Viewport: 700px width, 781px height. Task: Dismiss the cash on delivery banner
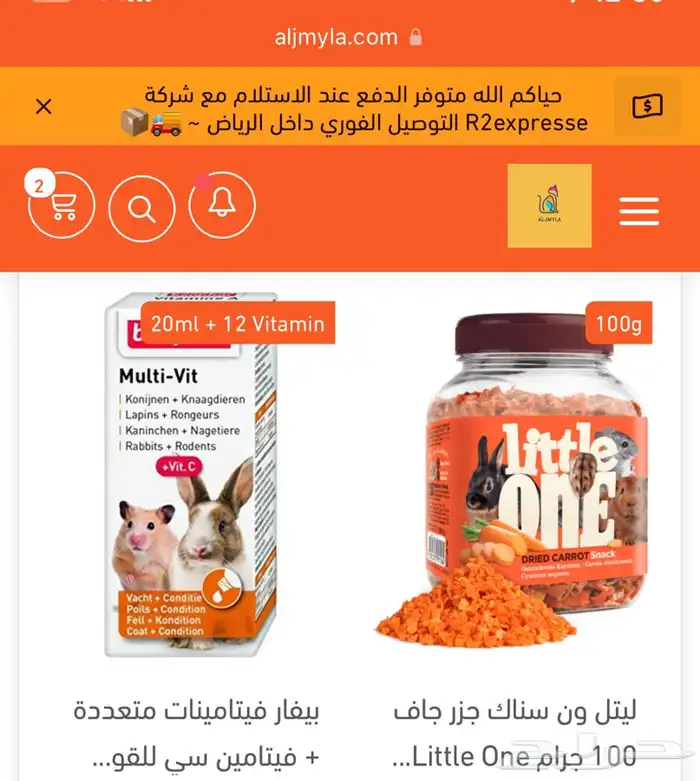(44, 106)
